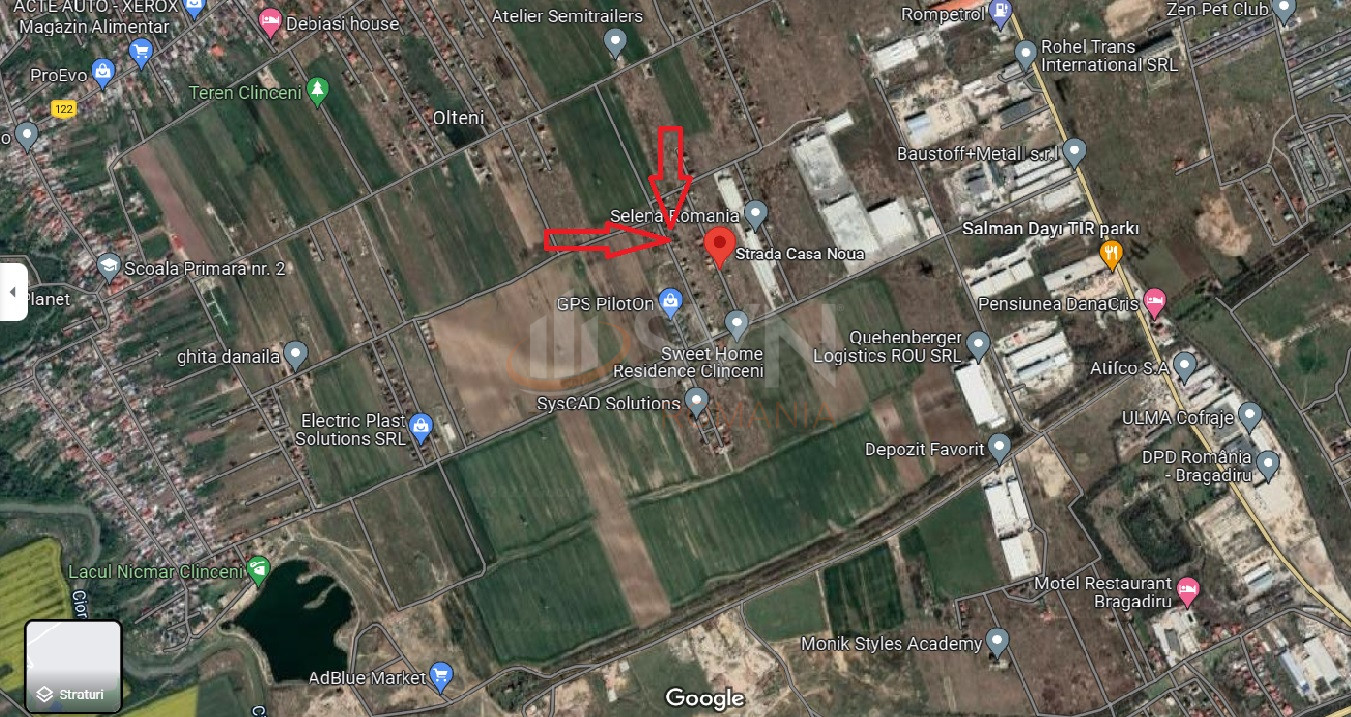Open Sweet Home Residence Clinceni marker
Viewport: 1351px width, 717px height.
[x=736, y=324]
